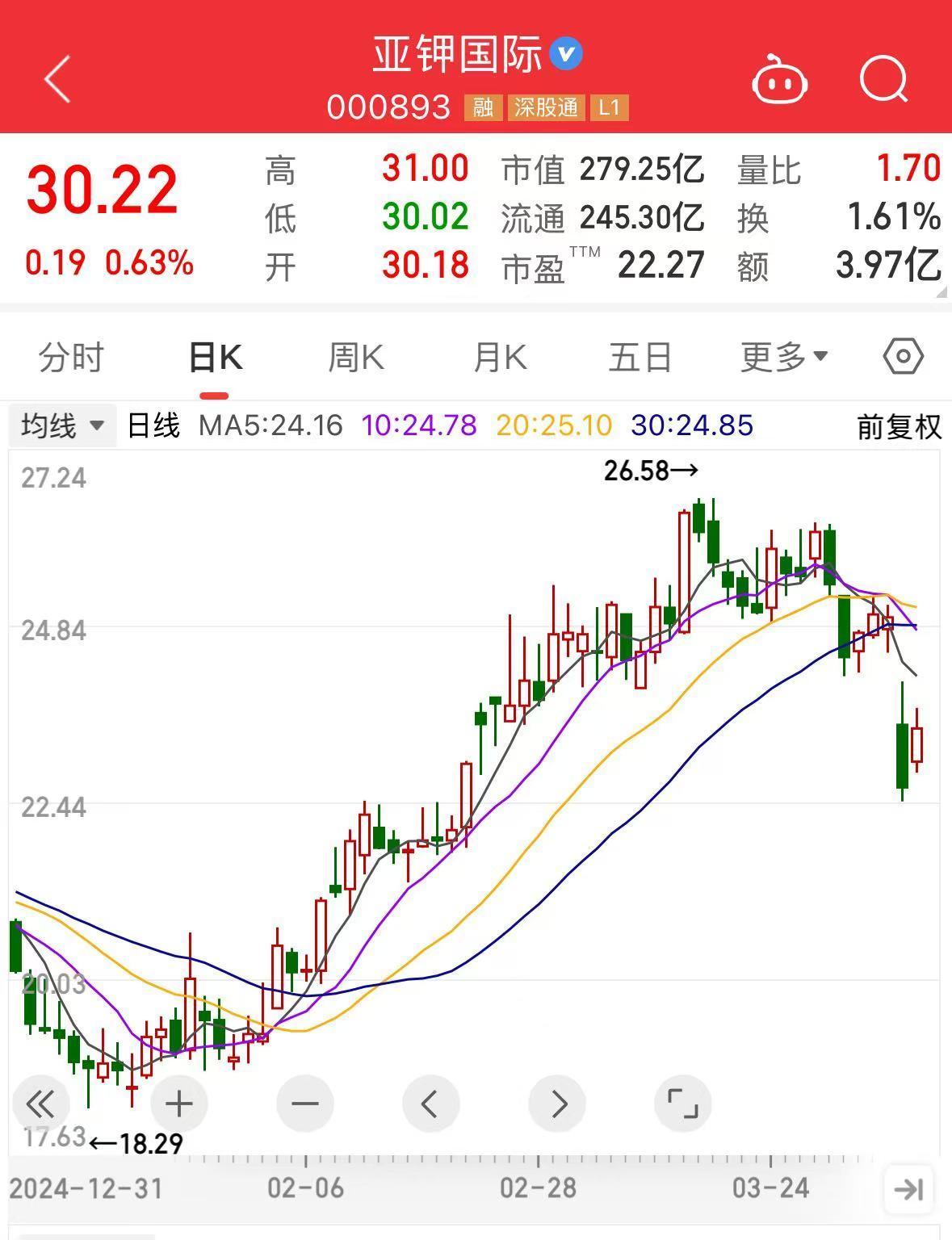The width and height of the screenshot is (952, 1240).
Task: Expand the chart to fullscreen view
Action: pos(682,1104)
